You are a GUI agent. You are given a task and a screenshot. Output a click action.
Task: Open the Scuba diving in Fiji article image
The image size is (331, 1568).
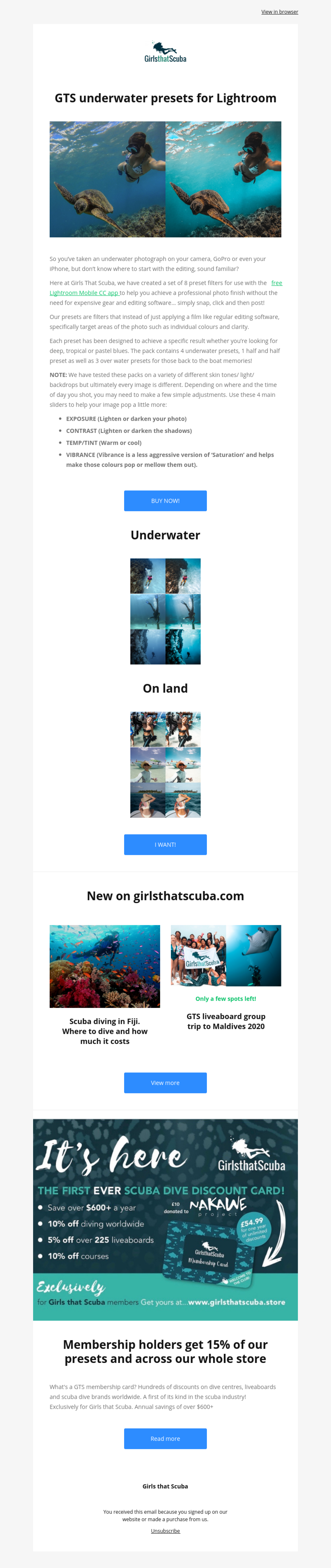(105, 966)
